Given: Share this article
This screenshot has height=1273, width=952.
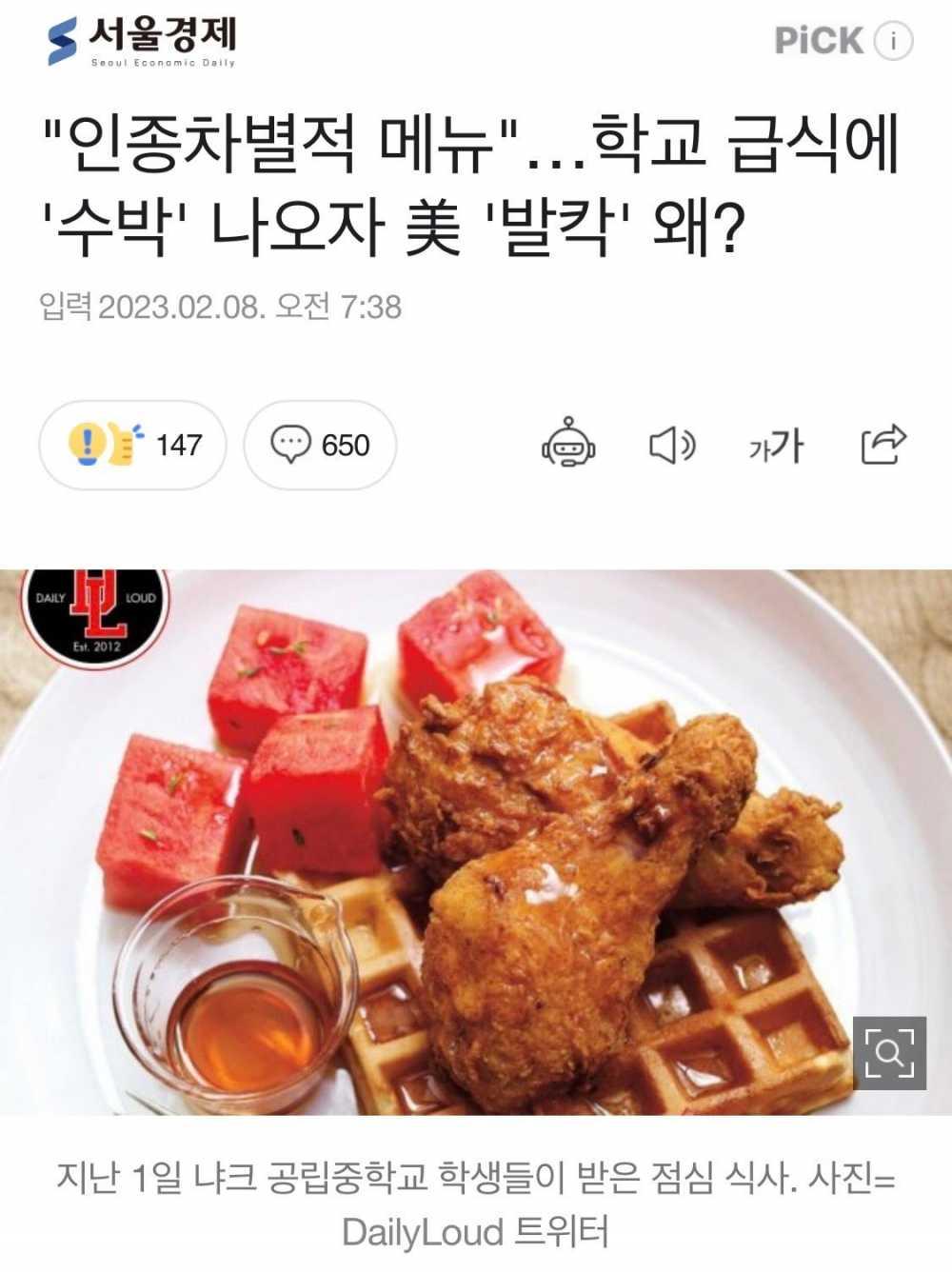Looking at the screenshot, I should [x=883, y=444].
